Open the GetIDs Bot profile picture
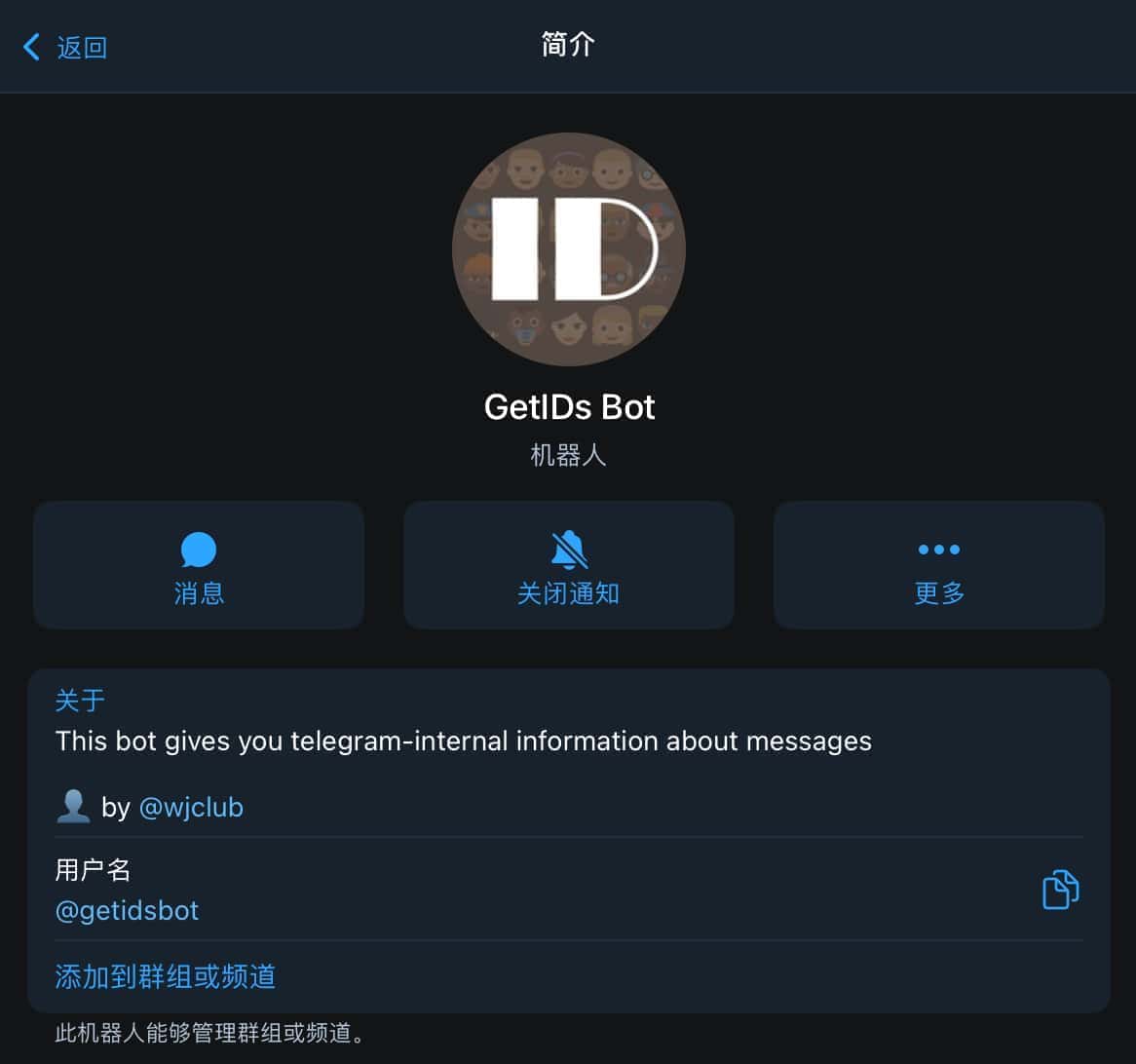Screen dimensions: 1136x1064 [568, 249]
